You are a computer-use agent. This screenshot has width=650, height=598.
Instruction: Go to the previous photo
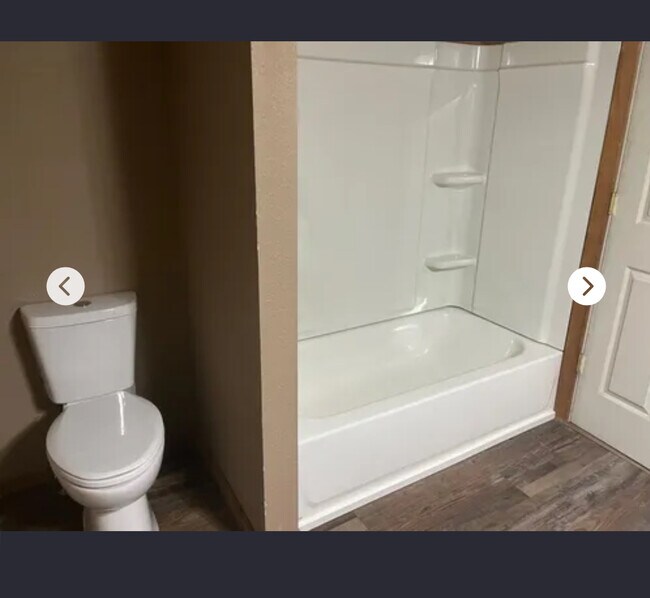65,287
